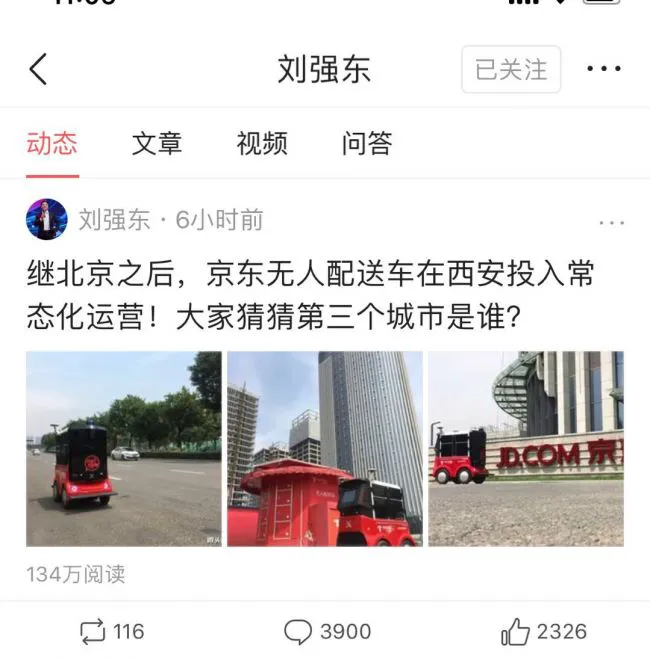Screen dimensions: 650x660
Task: Open 刘强东's avatar on the post
Action: (x=46, y=220)
